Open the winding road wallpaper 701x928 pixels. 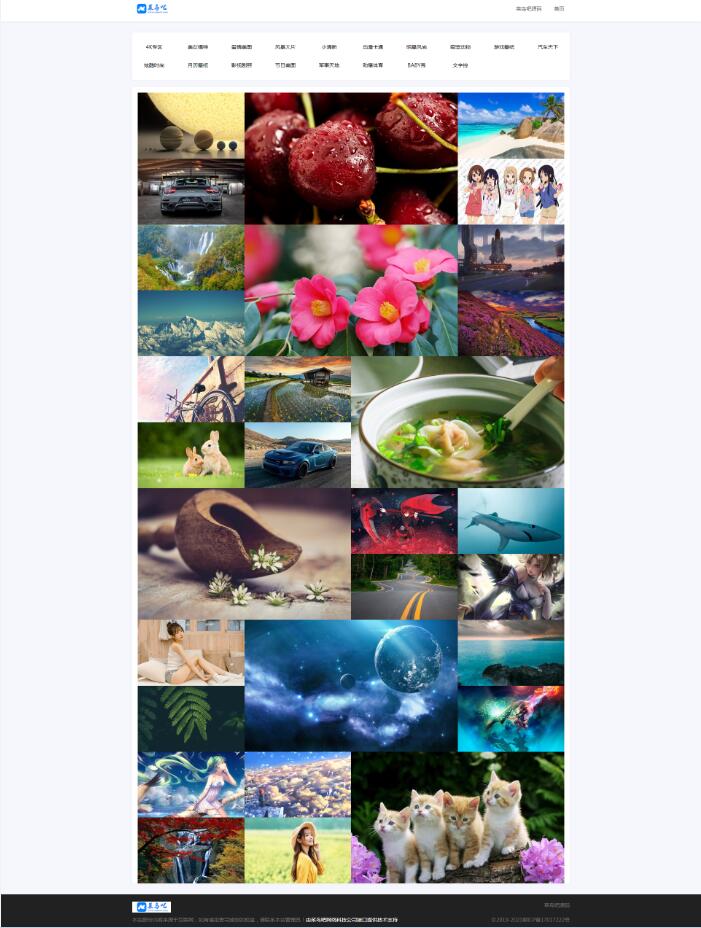pyautogui.click(x=404, y=587)
